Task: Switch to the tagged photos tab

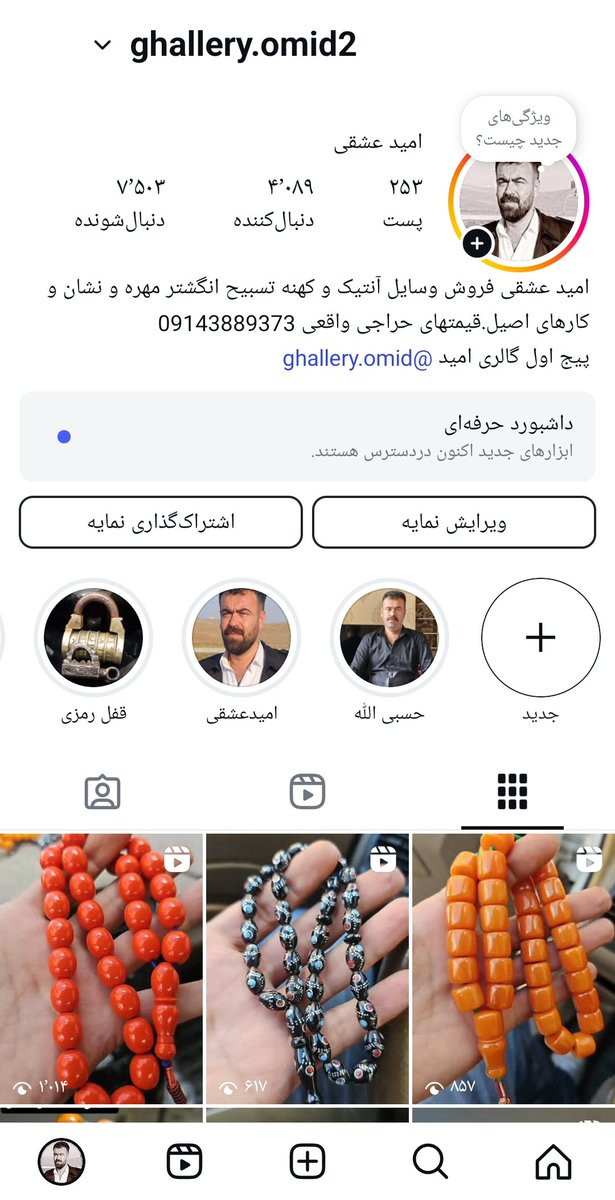Action: [x=103, y=792]
